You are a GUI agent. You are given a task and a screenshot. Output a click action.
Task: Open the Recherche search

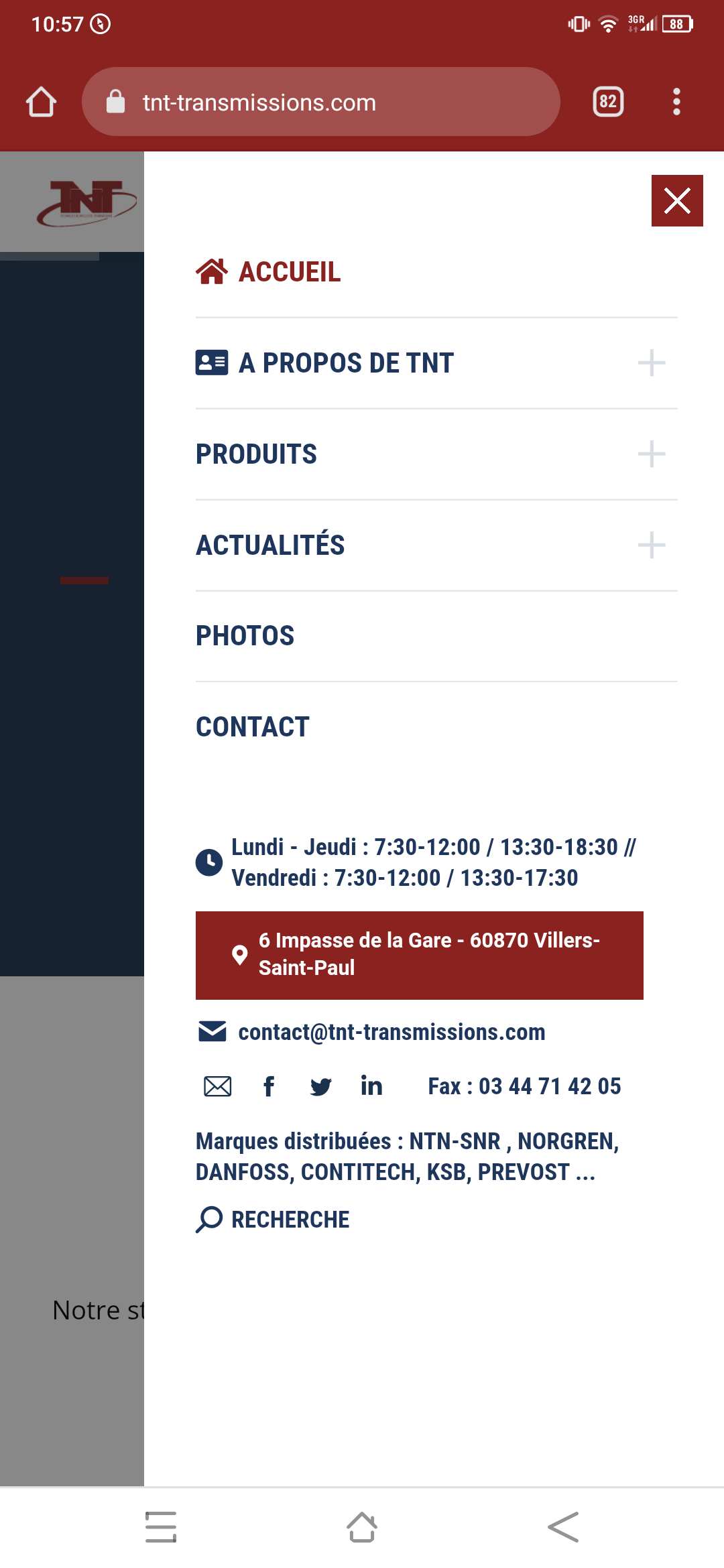click(x=274, y=1220)
